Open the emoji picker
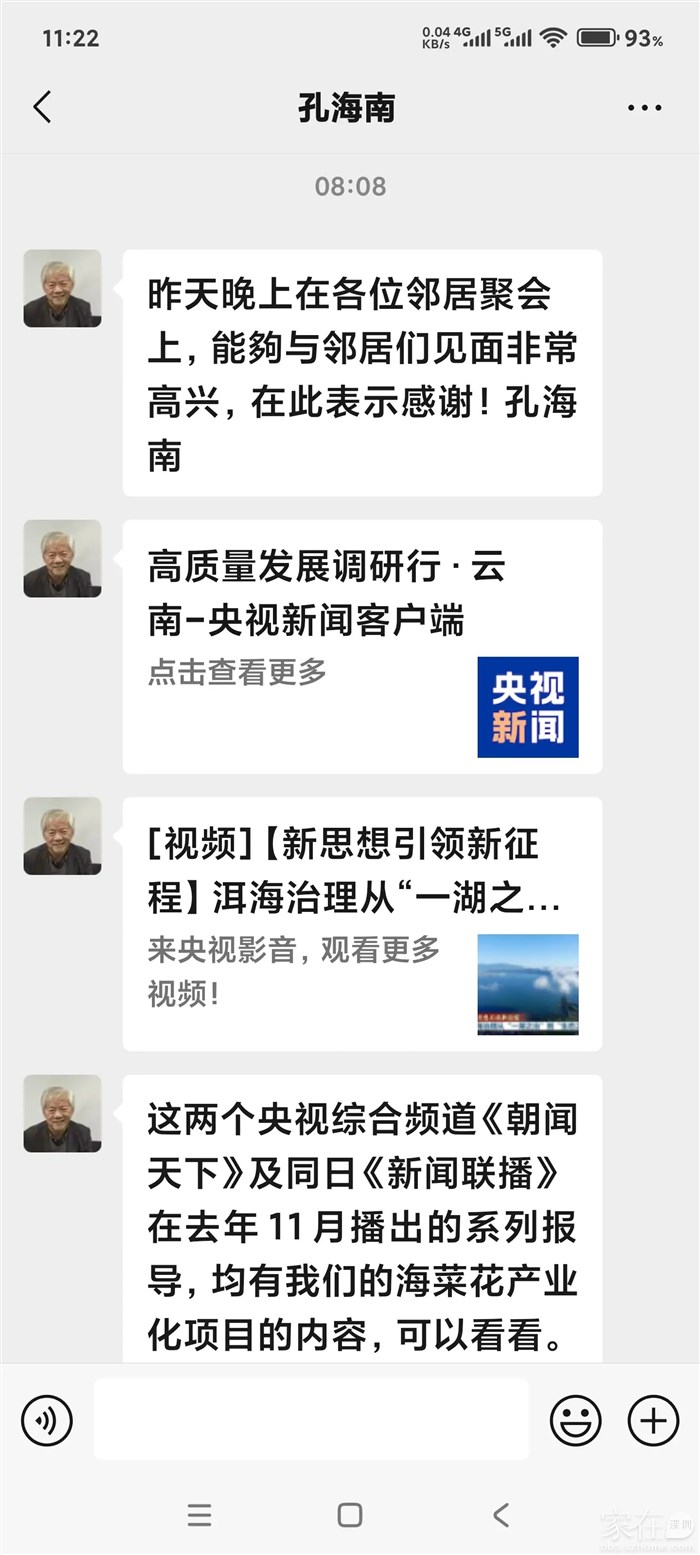Image resolution: width=700 pixels, height=1555 pixels. (576, 1420)
